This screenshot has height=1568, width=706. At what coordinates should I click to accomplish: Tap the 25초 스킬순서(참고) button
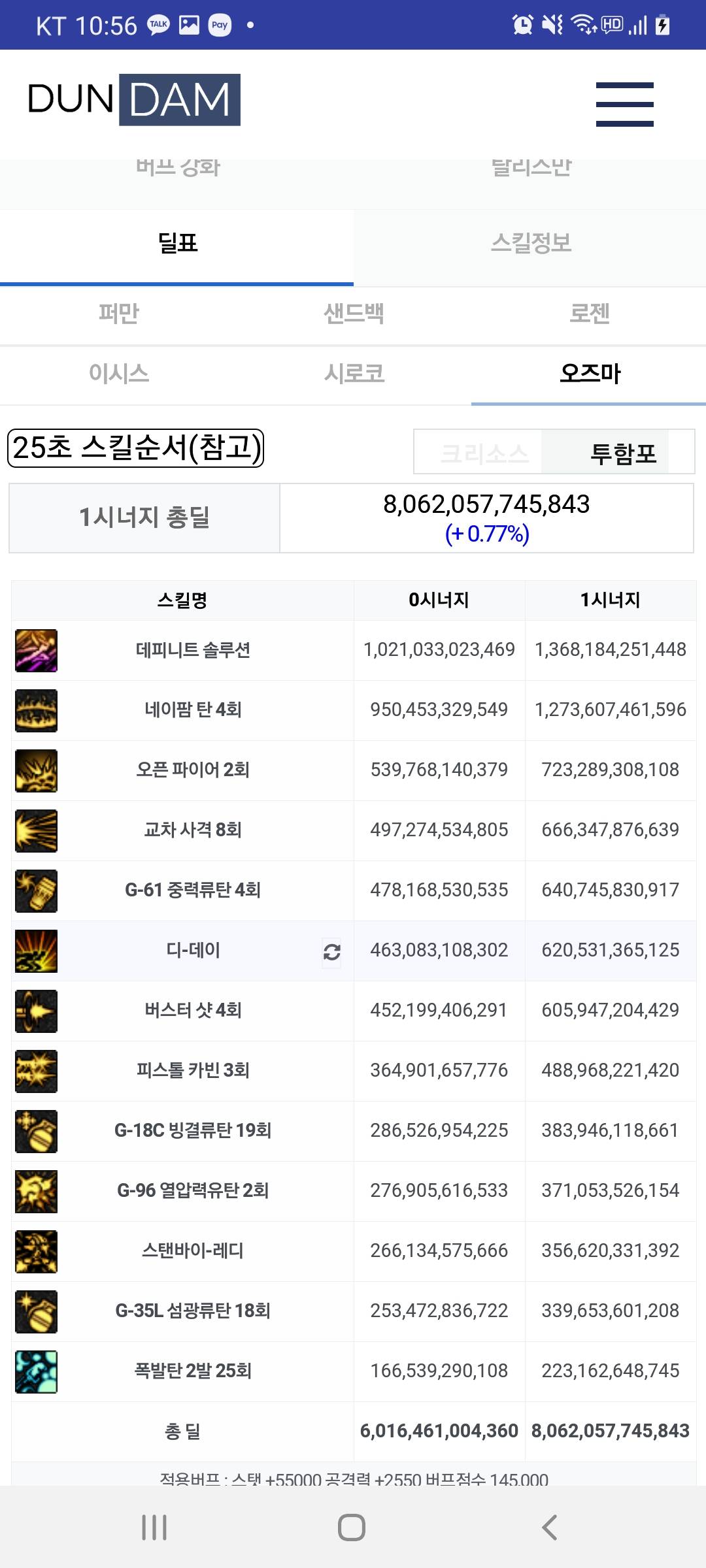tap(135, 448)
